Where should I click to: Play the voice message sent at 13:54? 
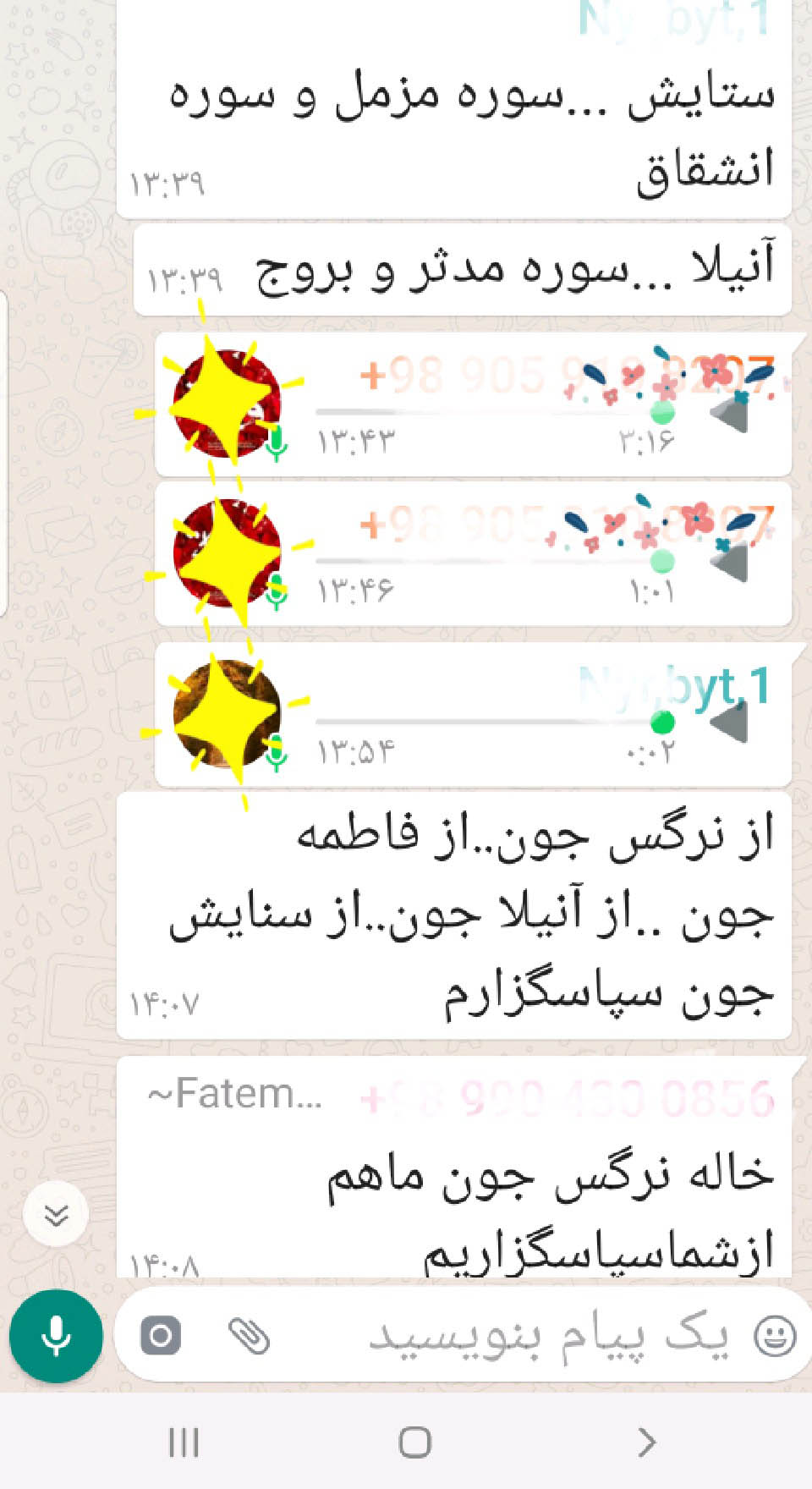[x=731, y=723]
